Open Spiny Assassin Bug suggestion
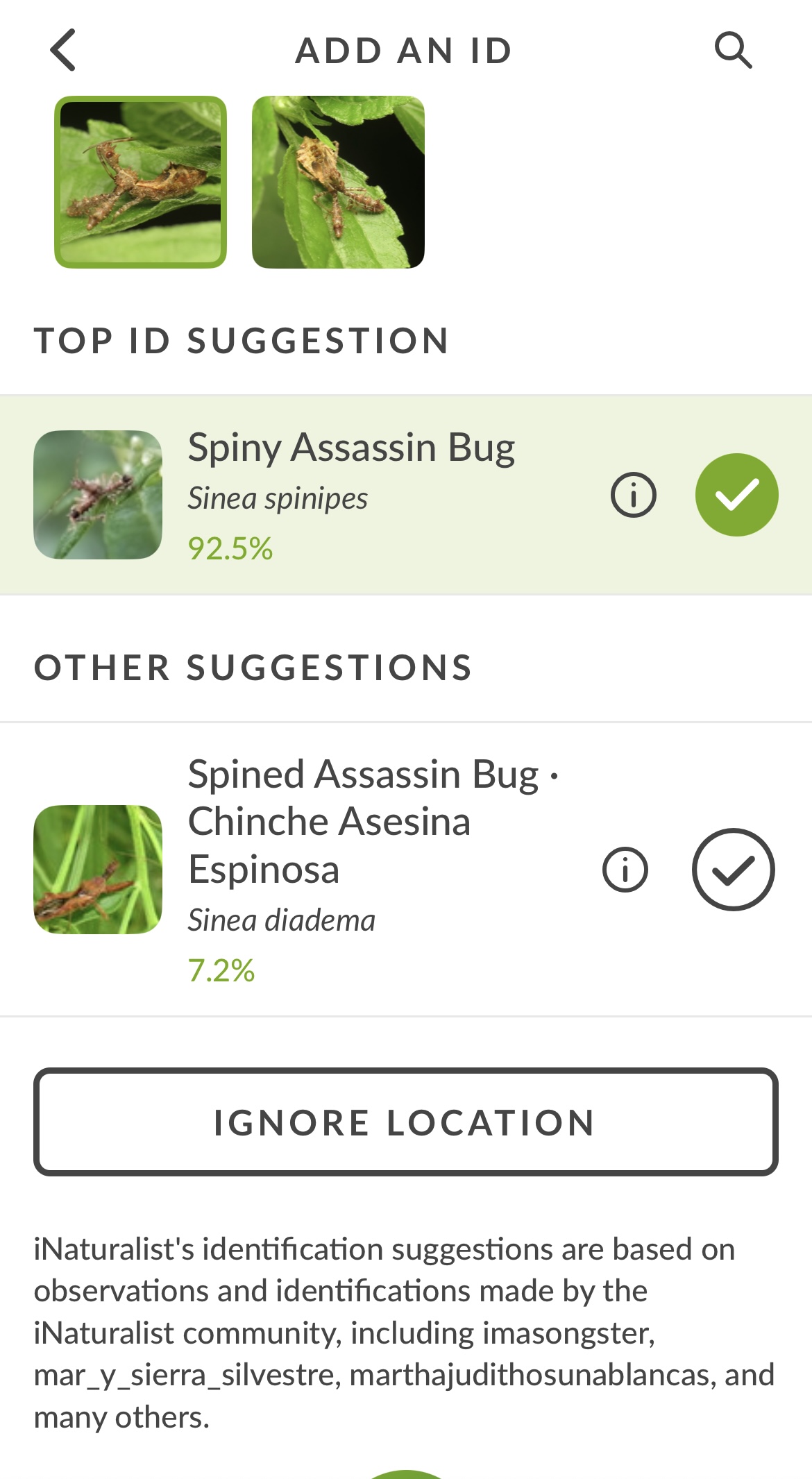Image resolution: width=812 pixels, height=1479 pixels. point(406,495)
